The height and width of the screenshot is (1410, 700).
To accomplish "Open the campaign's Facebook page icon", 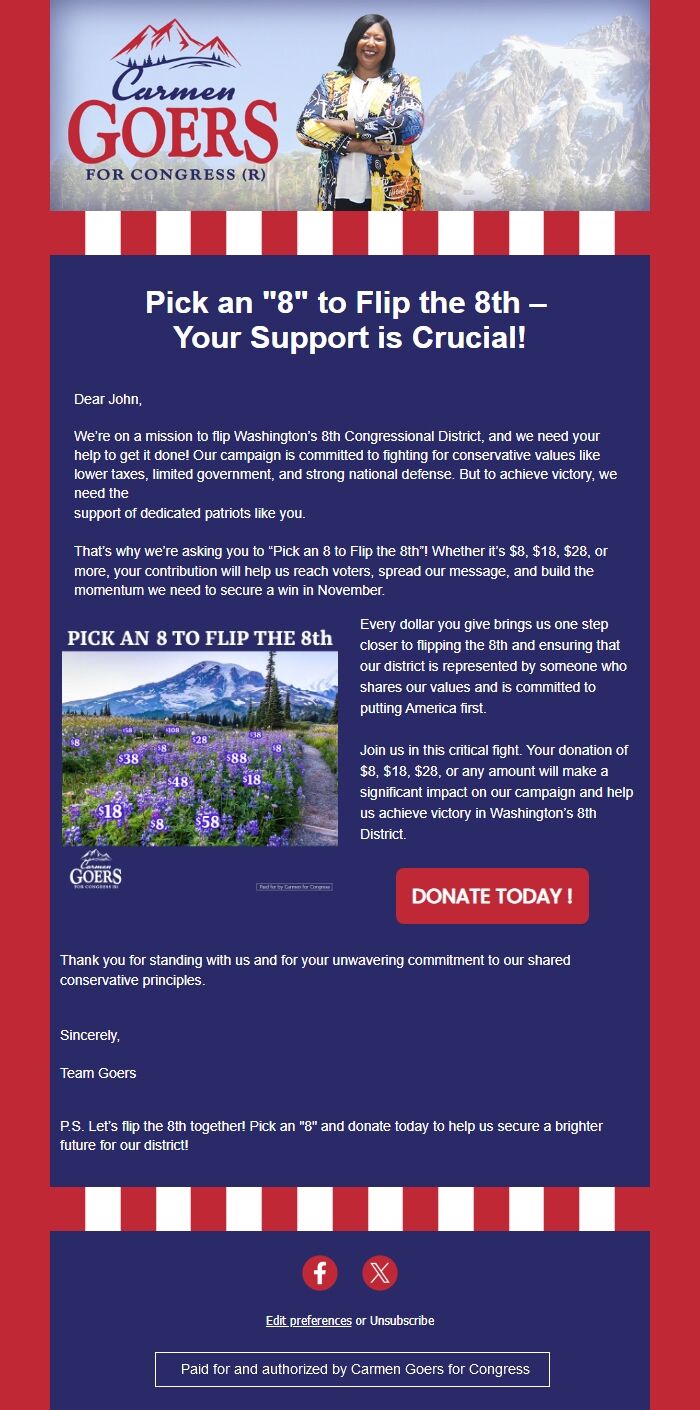I will (320, 1273).
